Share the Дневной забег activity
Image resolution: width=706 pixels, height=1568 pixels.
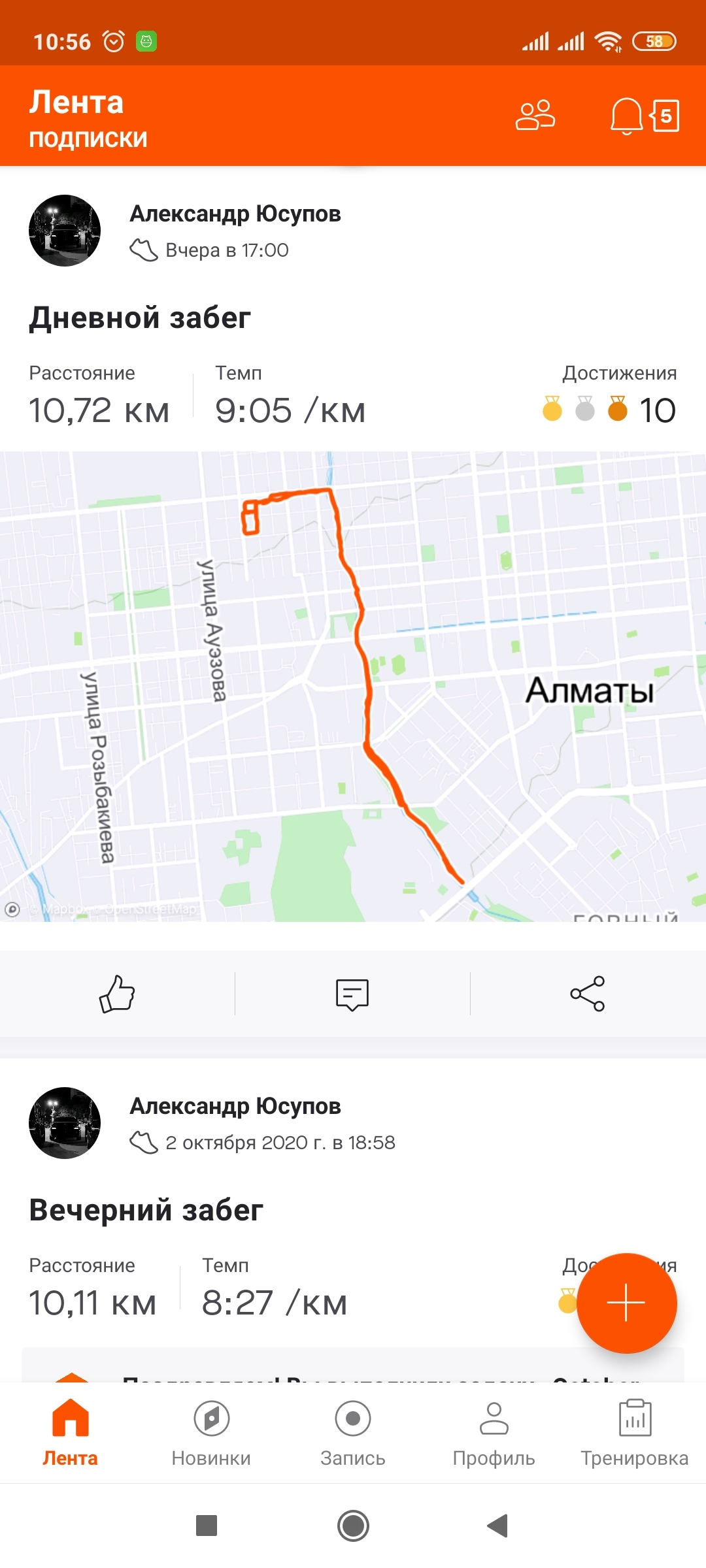pyautogui.click(x=587, y=994)
